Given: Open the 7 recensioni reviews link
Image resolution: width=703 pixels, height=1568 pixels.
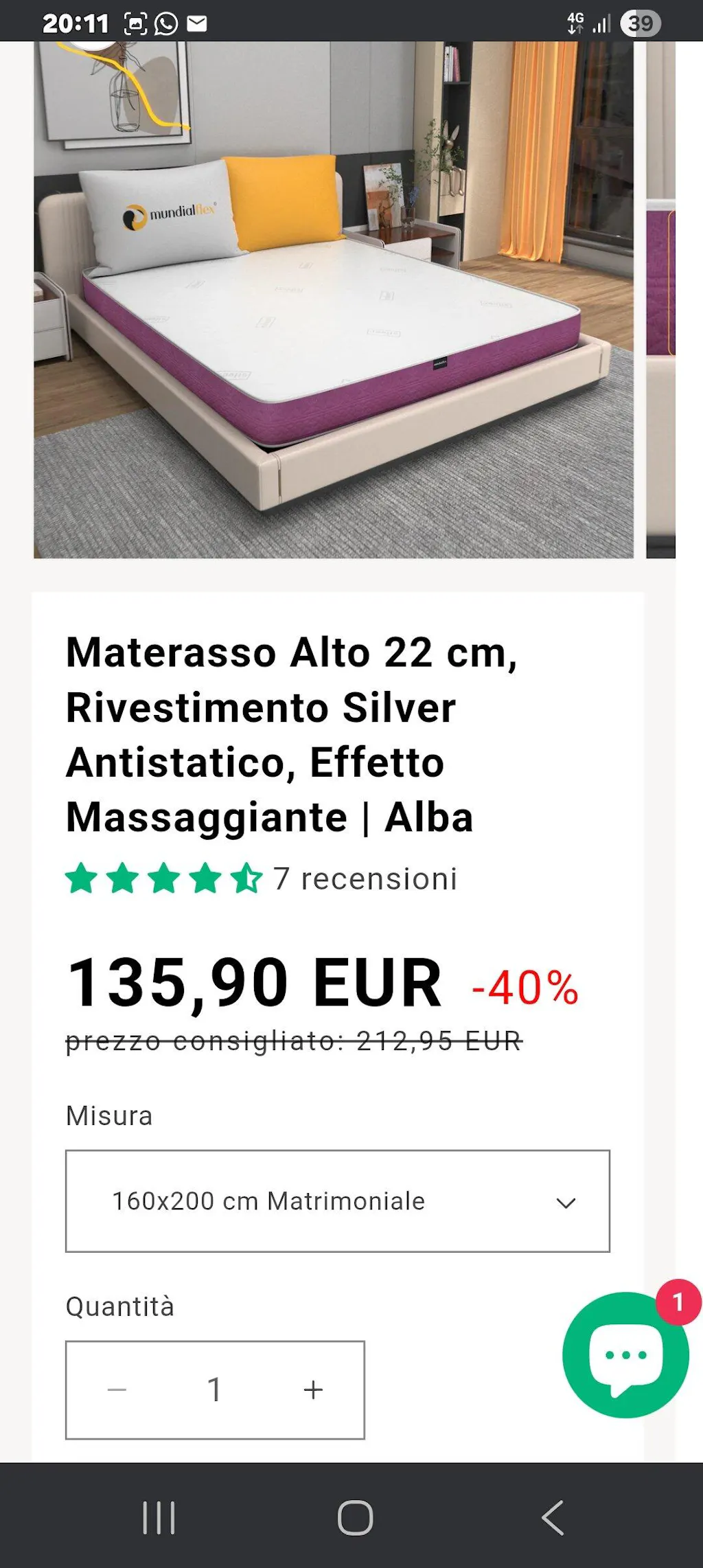Looking at the screenshot, I should click(x=365, y=878).
